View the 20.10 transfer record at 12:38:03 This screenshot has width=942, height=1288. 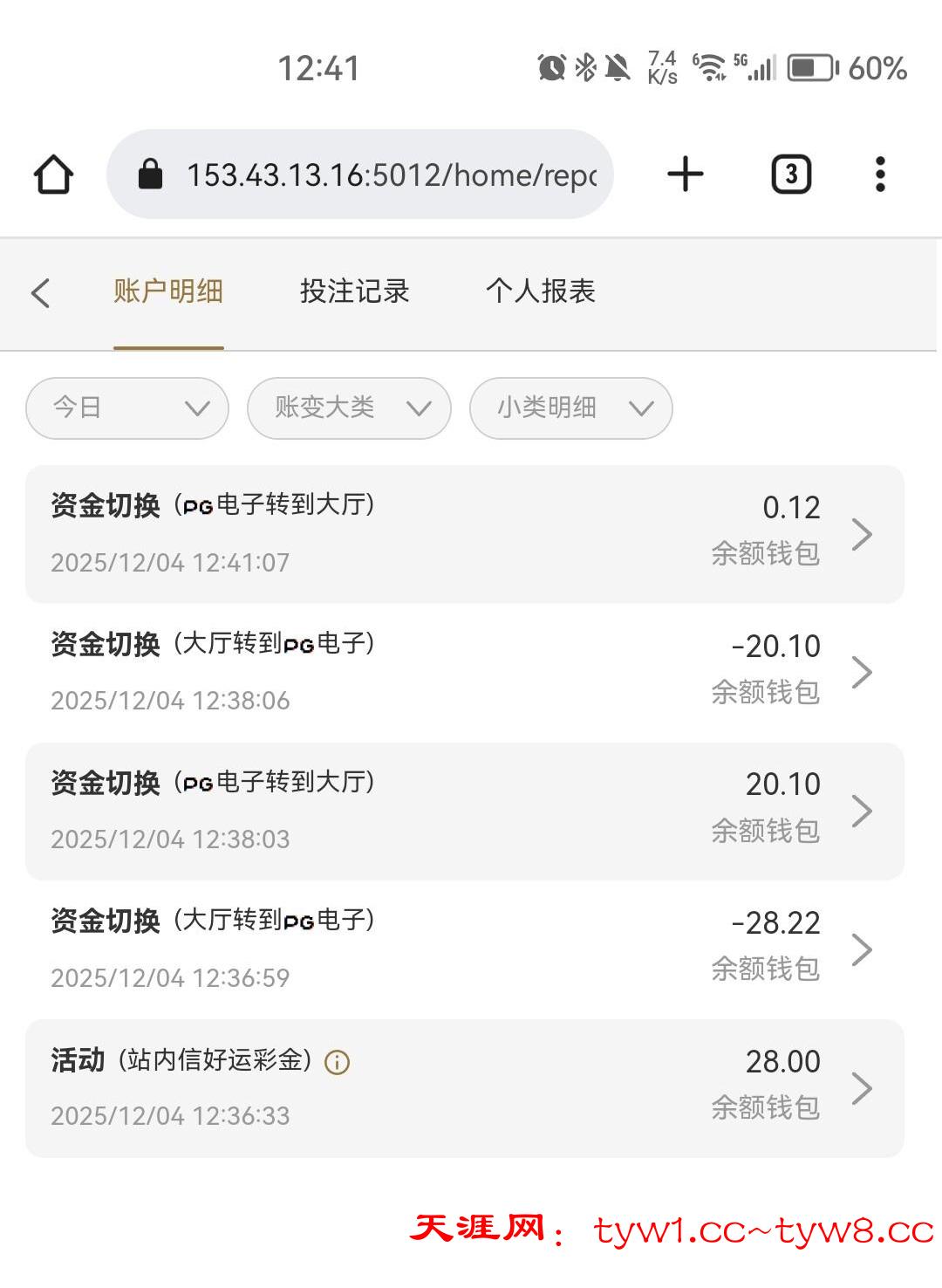[464, 811]
